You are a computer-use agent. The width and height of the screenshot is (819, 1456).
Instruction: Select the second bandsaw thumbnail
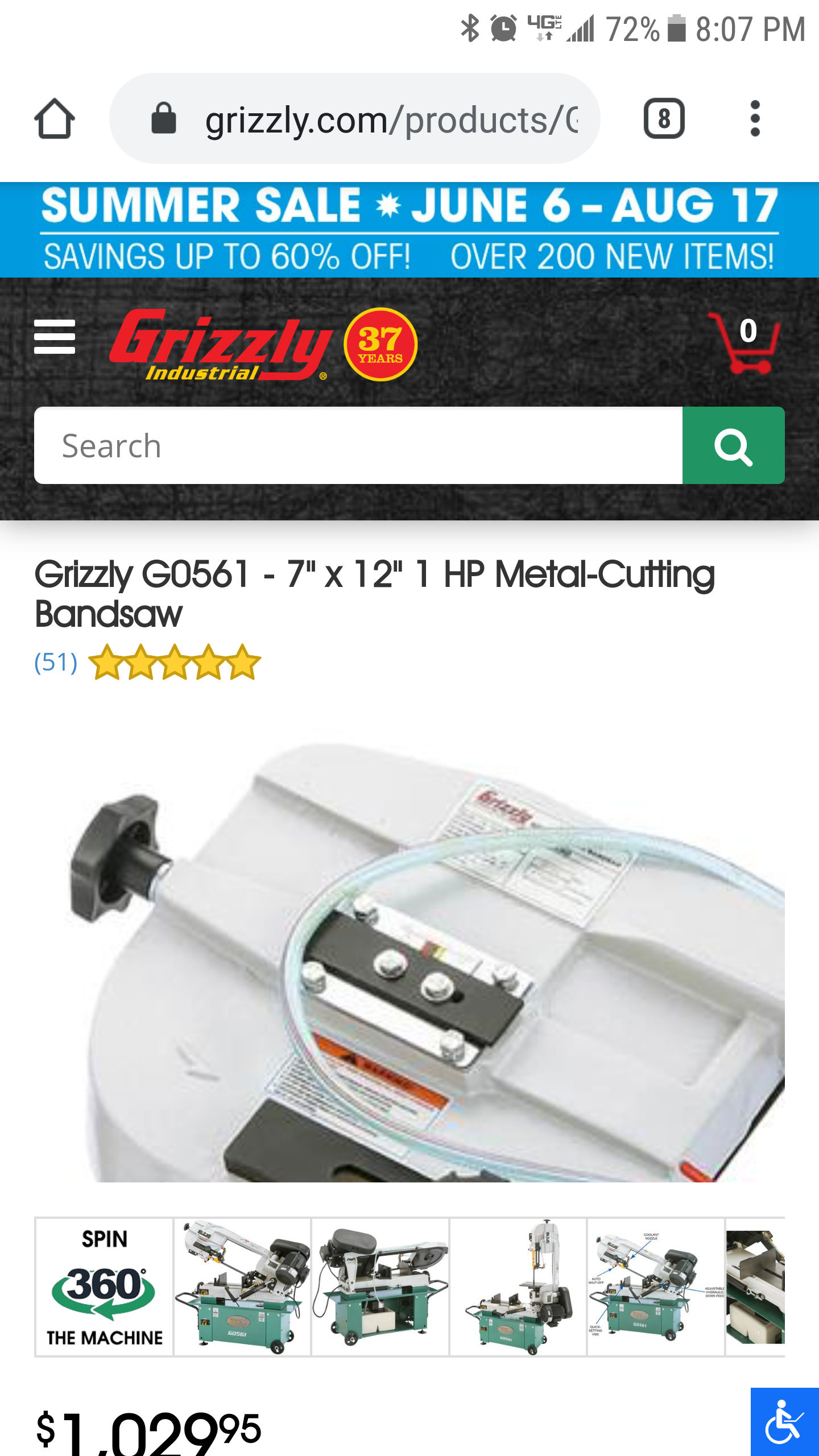tap(242, 1288)
